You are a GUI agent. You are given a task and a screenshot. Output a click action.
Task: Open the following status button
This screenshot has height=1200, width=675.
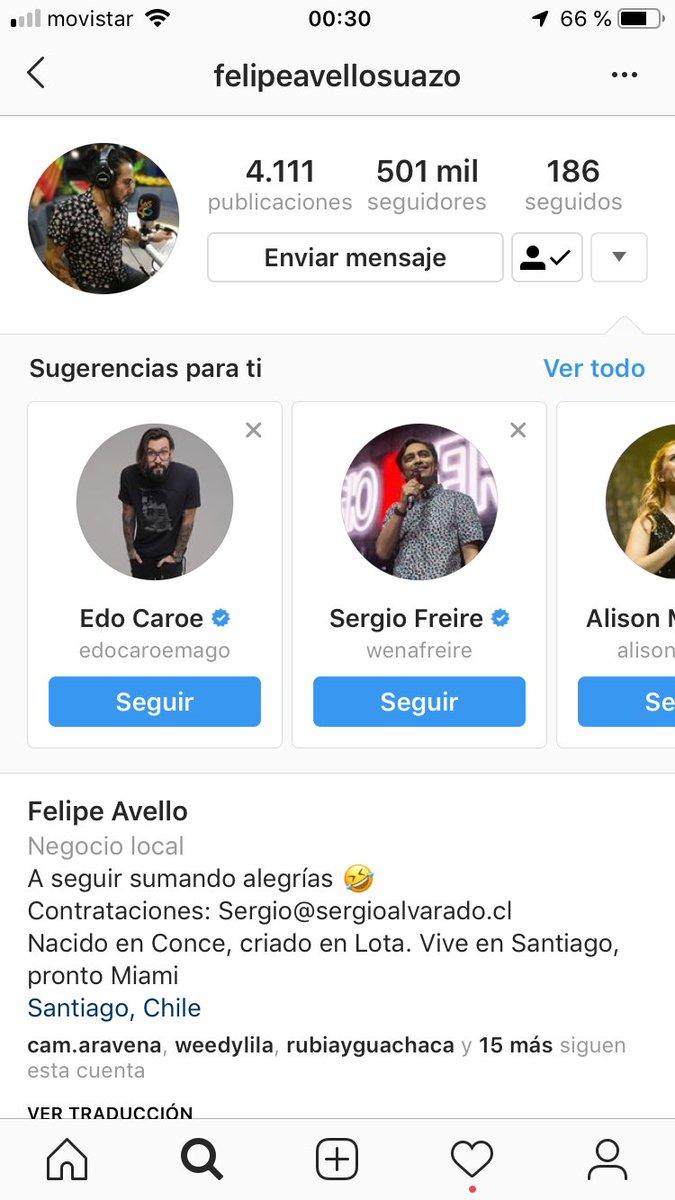pyautogui.click(x=546, y=258)
